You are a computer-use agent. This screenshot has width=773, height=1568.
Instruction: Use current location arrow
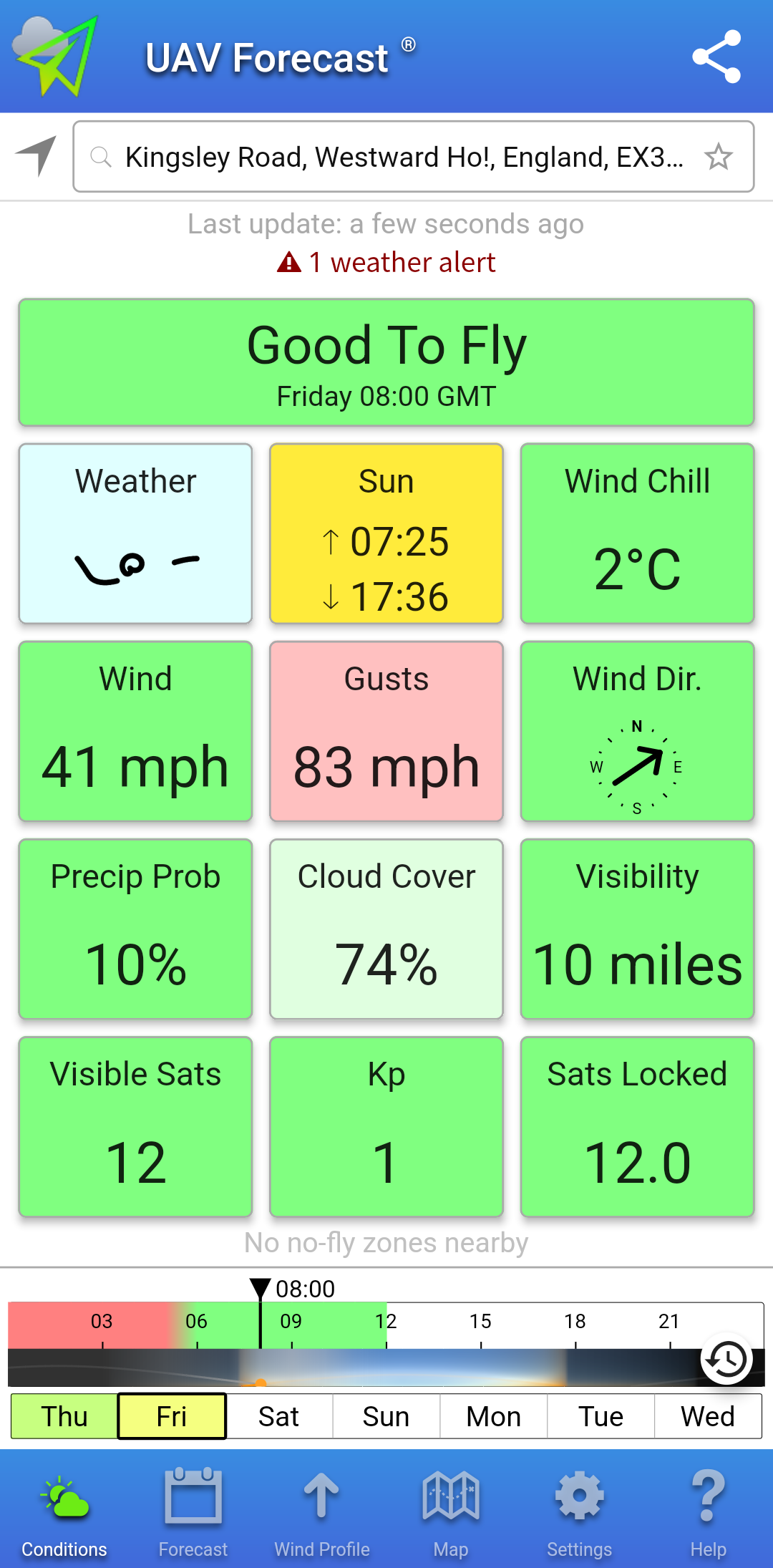[37, 155]
